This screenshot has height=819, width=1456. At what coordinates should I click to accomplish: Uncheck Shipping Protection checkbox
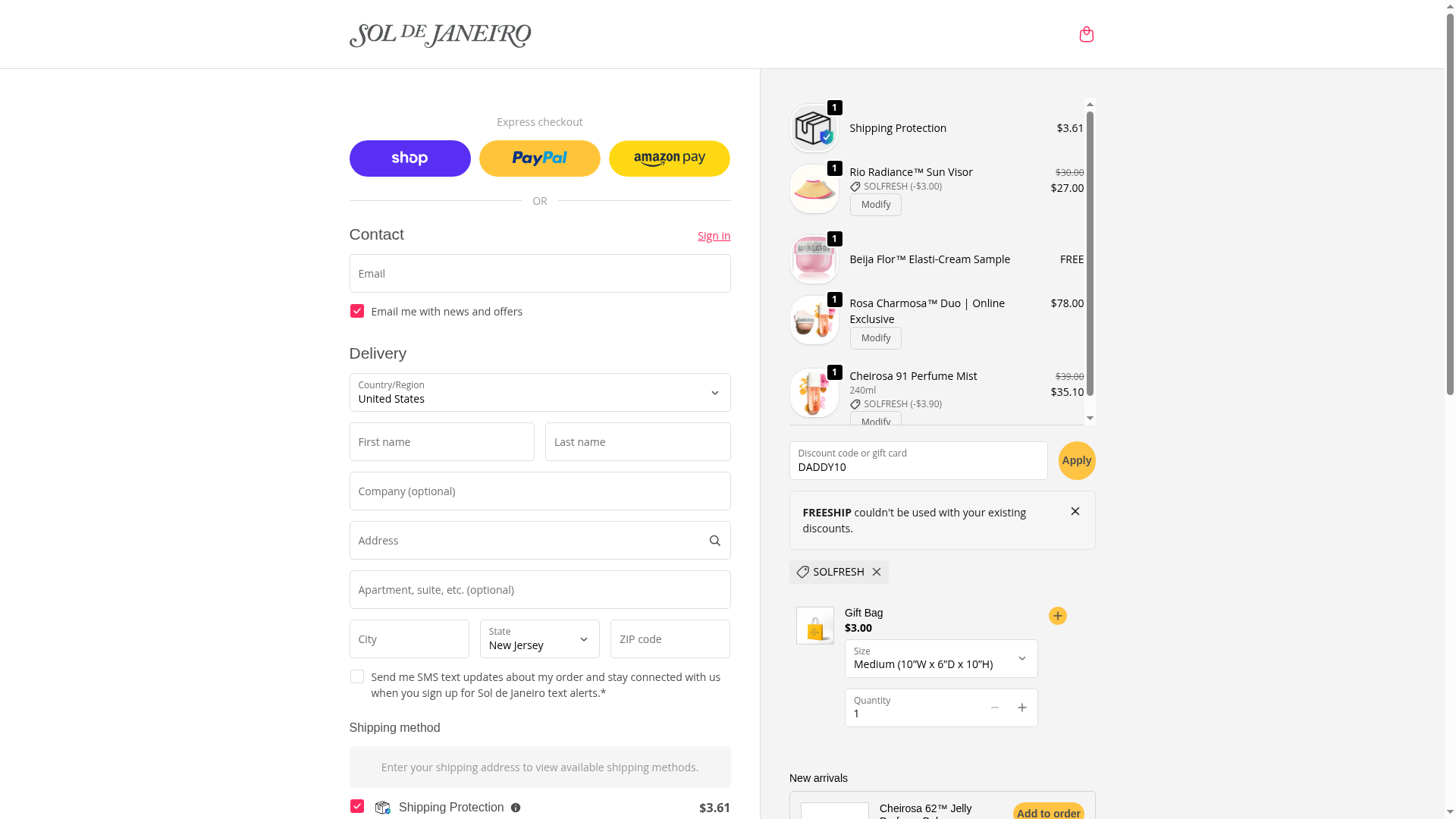357,806
